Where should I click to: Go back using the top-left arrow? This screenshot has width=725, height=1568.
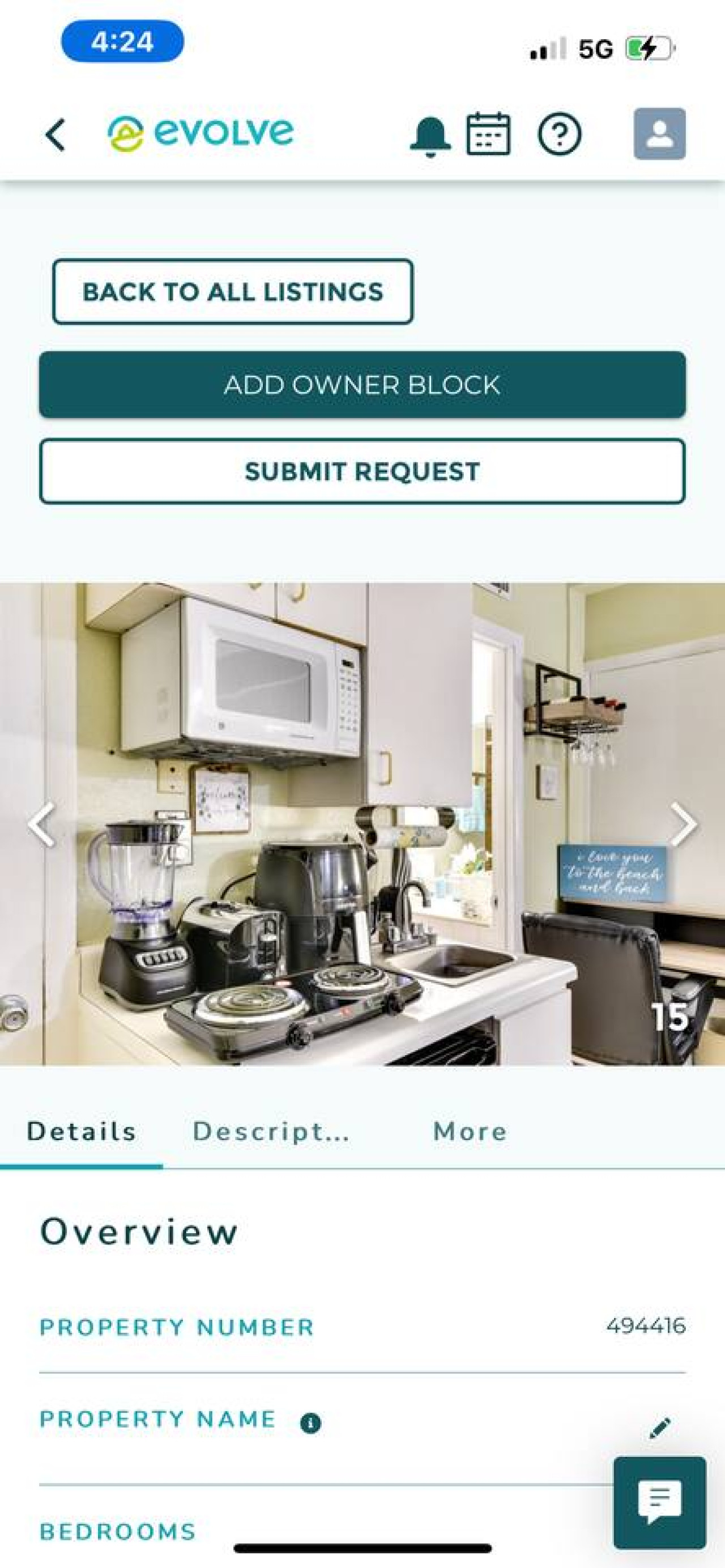coord(56,134)
